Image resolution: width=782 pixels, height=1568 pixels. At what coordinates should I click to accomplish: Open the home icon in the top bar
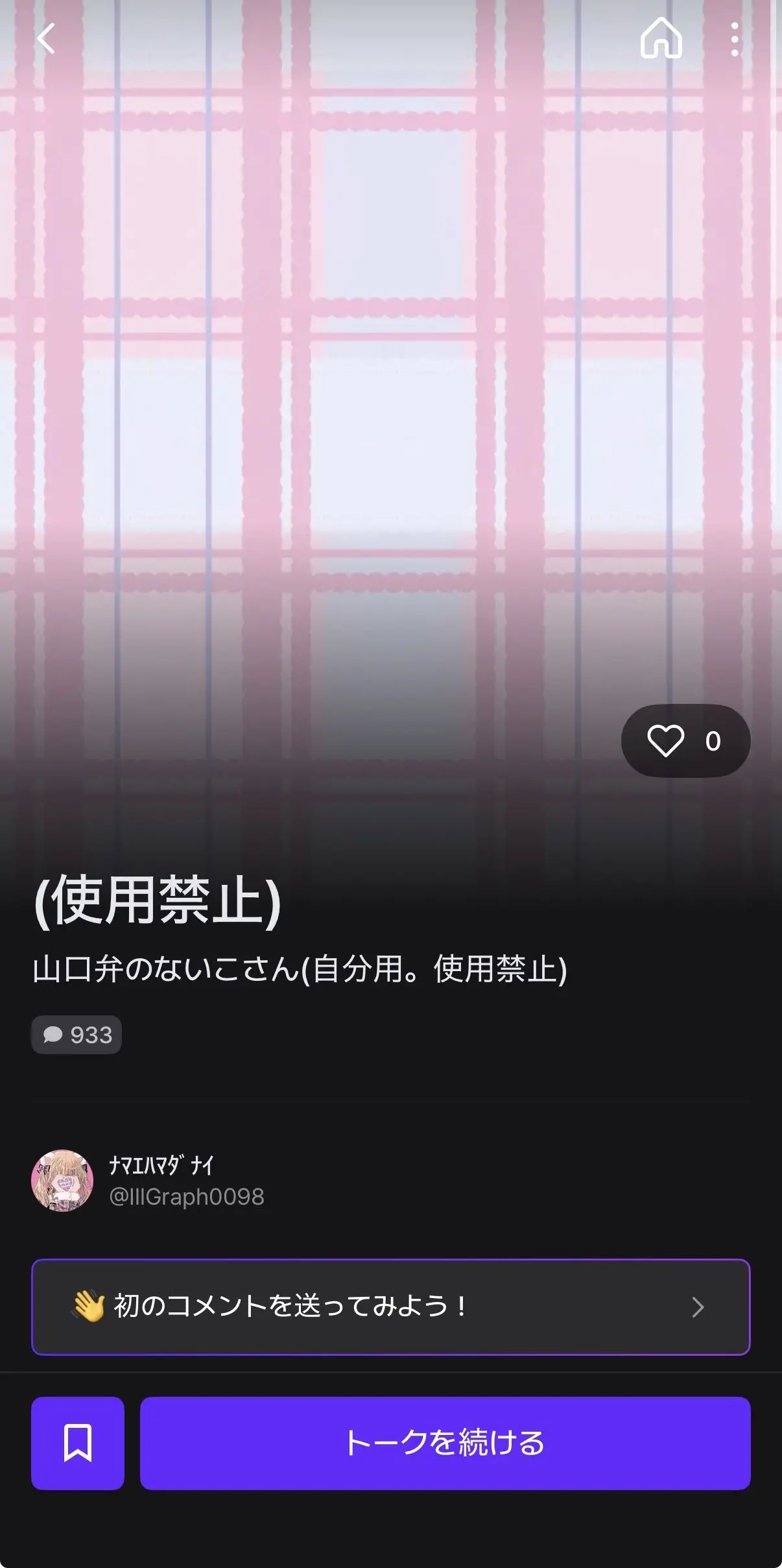pyautogui.click(x=661, y=38)
